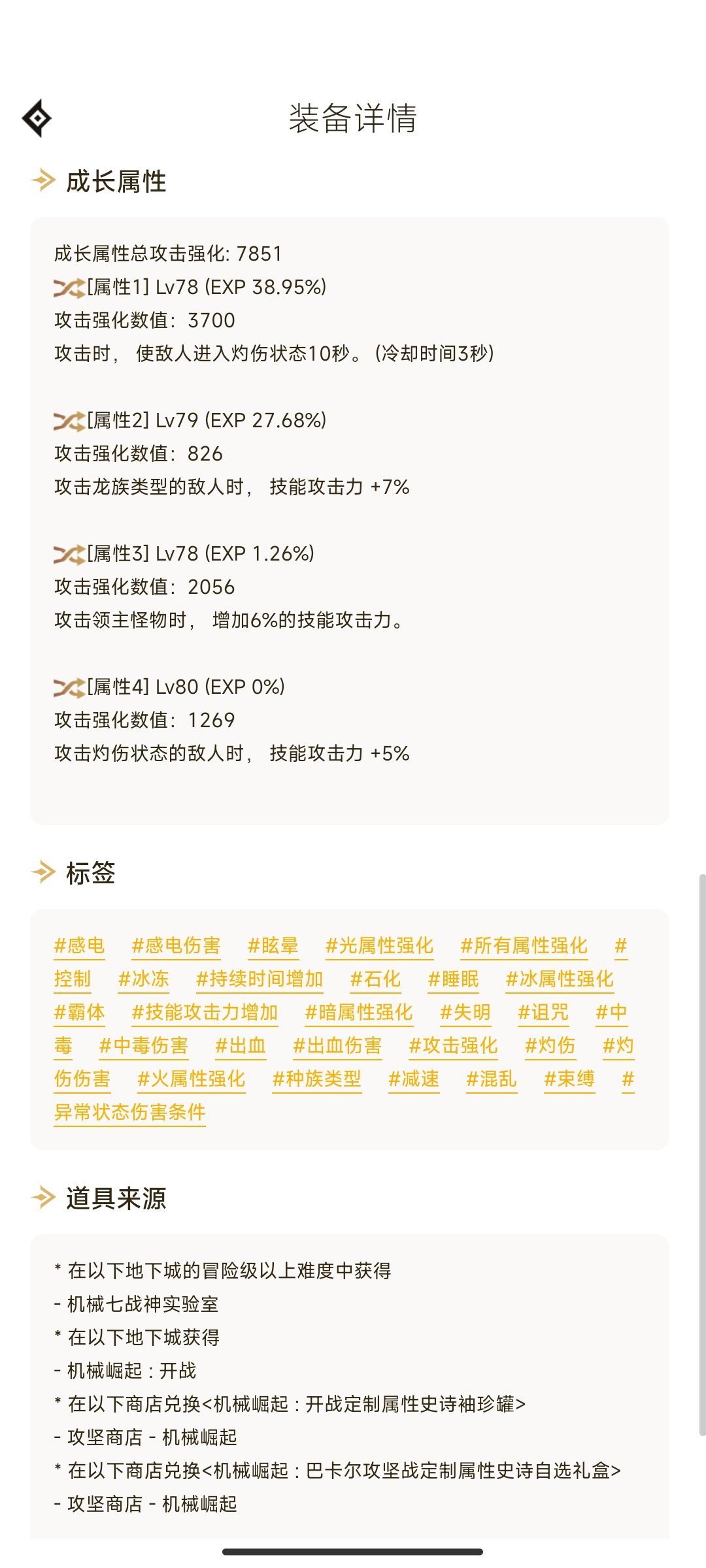706x1568 pixels.
Task: Select the #霸体 tag
Action: [79, 1012]
